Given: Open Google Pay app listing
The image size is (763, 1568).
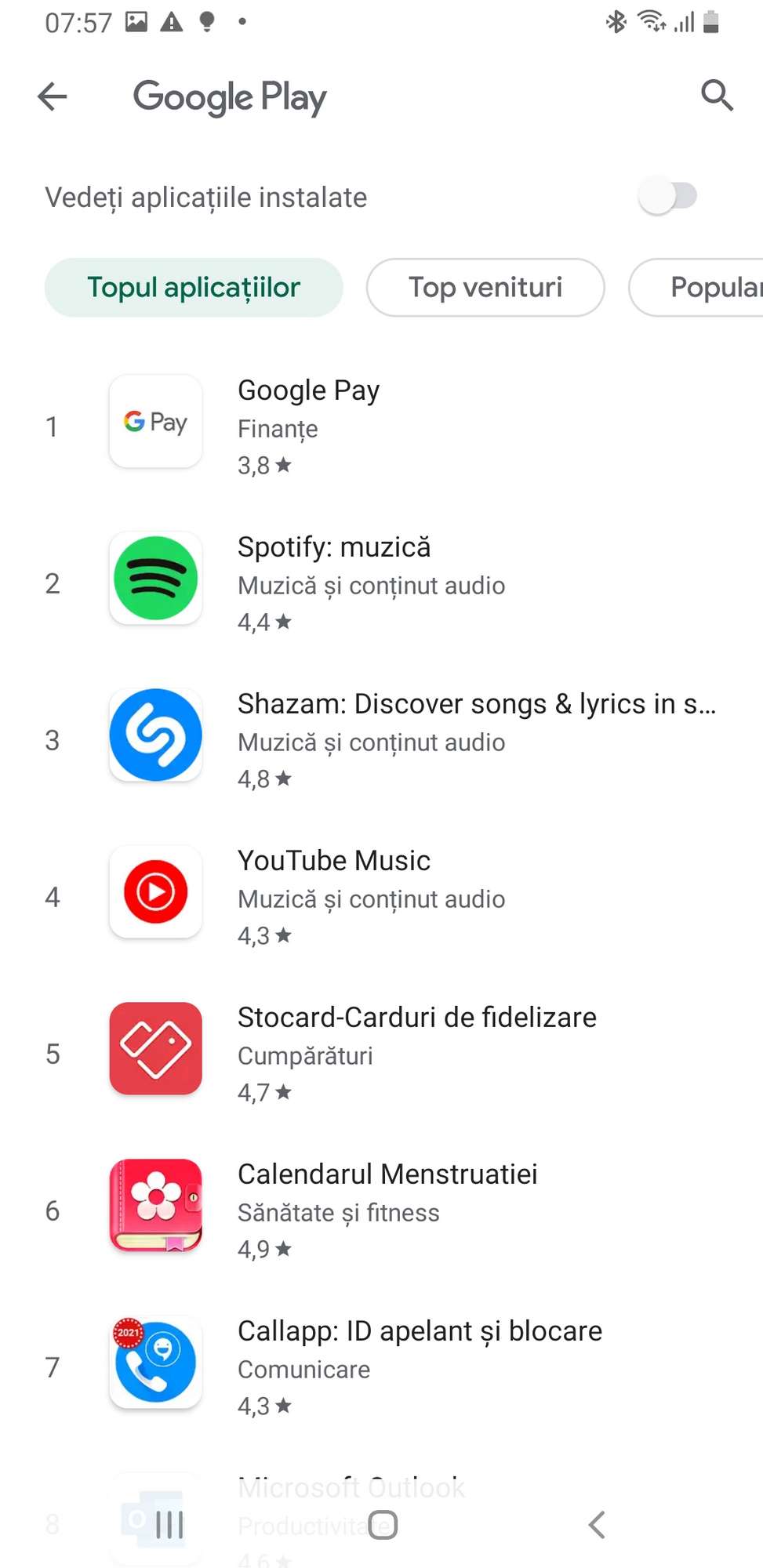Looking at the screenshot, I should (x=381, y=426).
